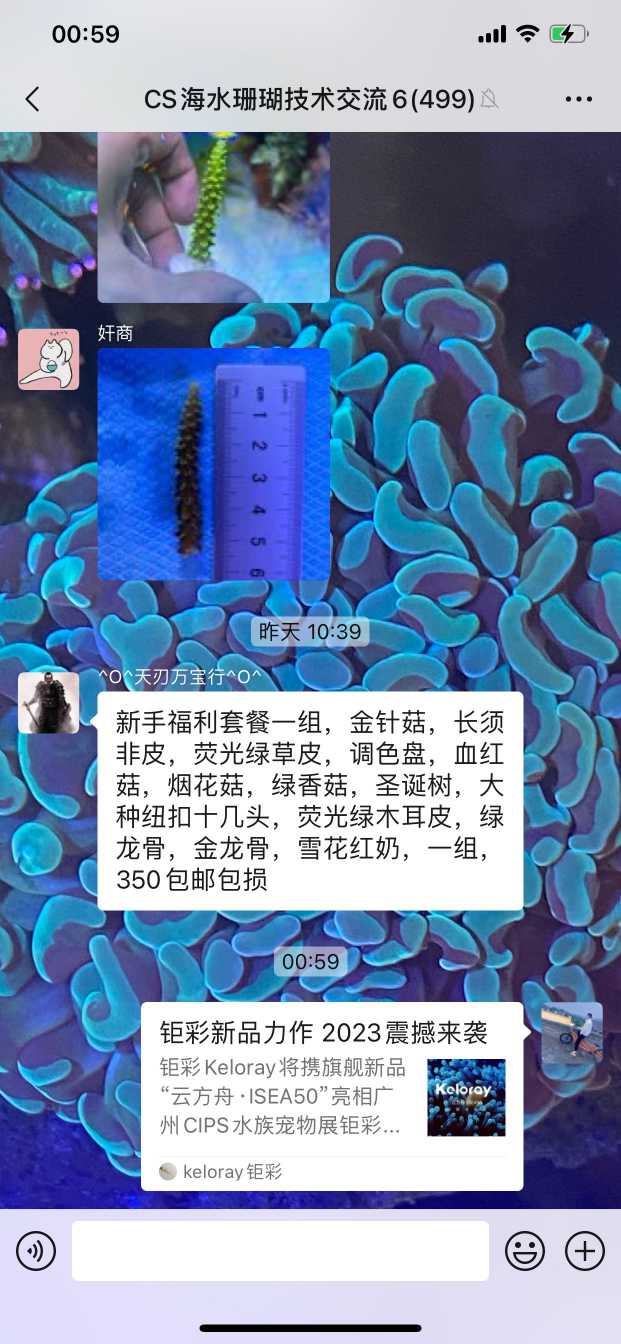Open 奸商's profile avatar
Viewport: 621px width, 1344px height.
click(x=48, y=359)
